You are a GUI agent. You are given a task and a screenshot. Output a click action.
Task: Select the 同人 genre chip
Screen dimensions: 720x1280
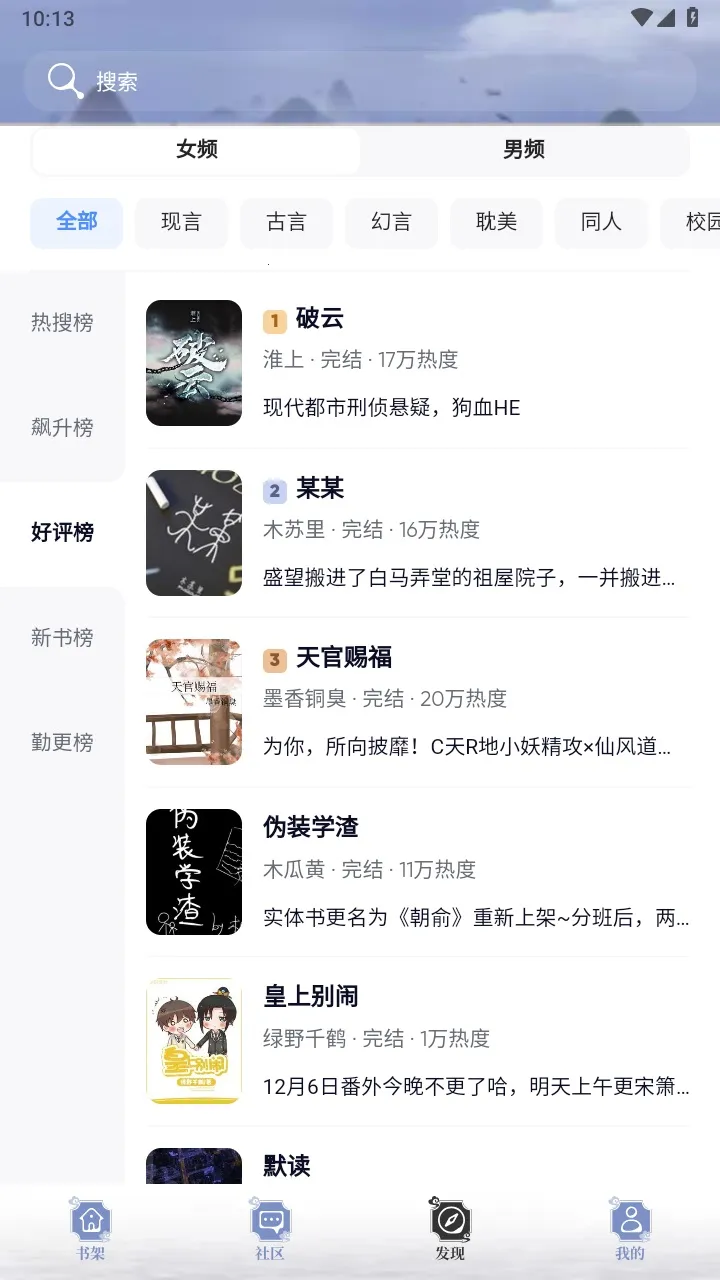tap(601, 222)
